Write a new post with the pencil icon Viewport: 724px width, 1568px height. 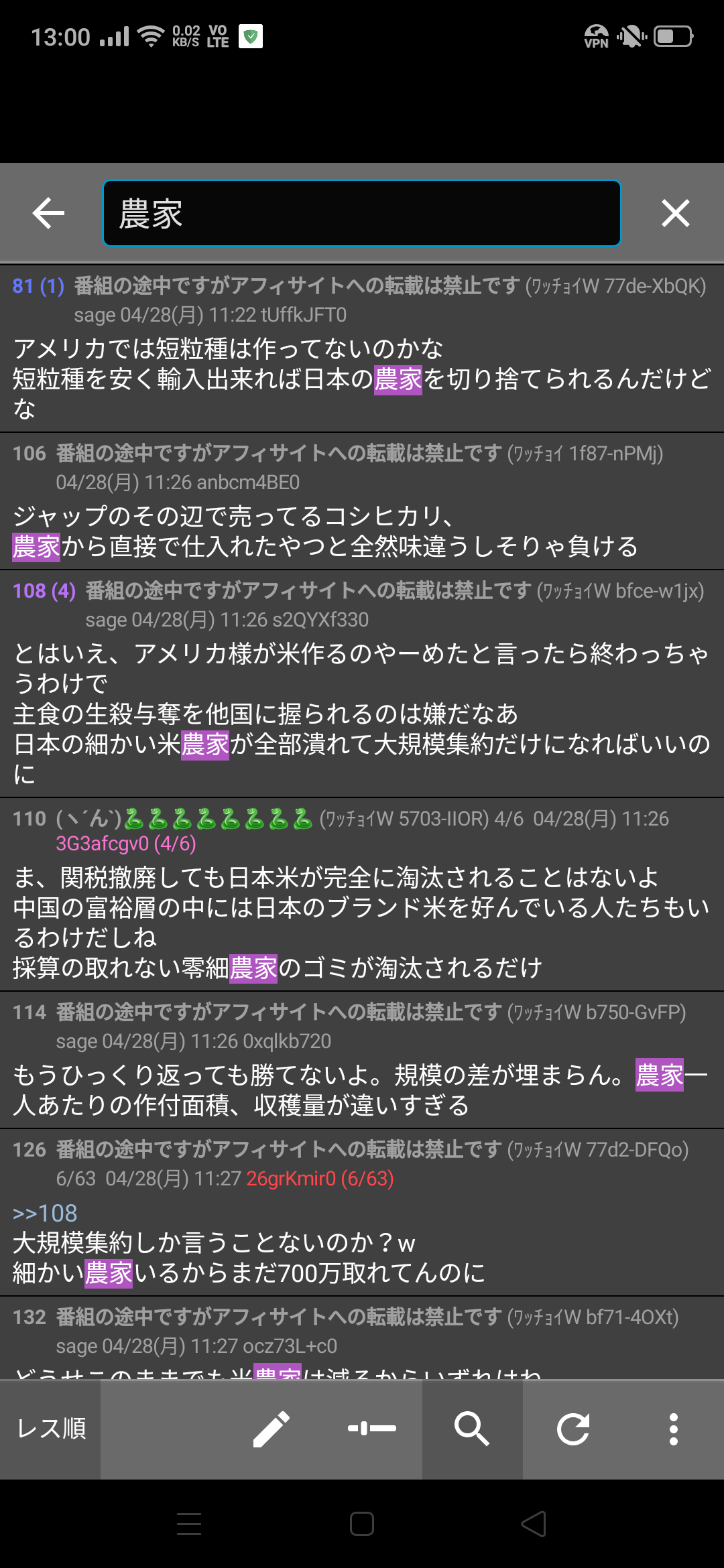click(271, 1429)
